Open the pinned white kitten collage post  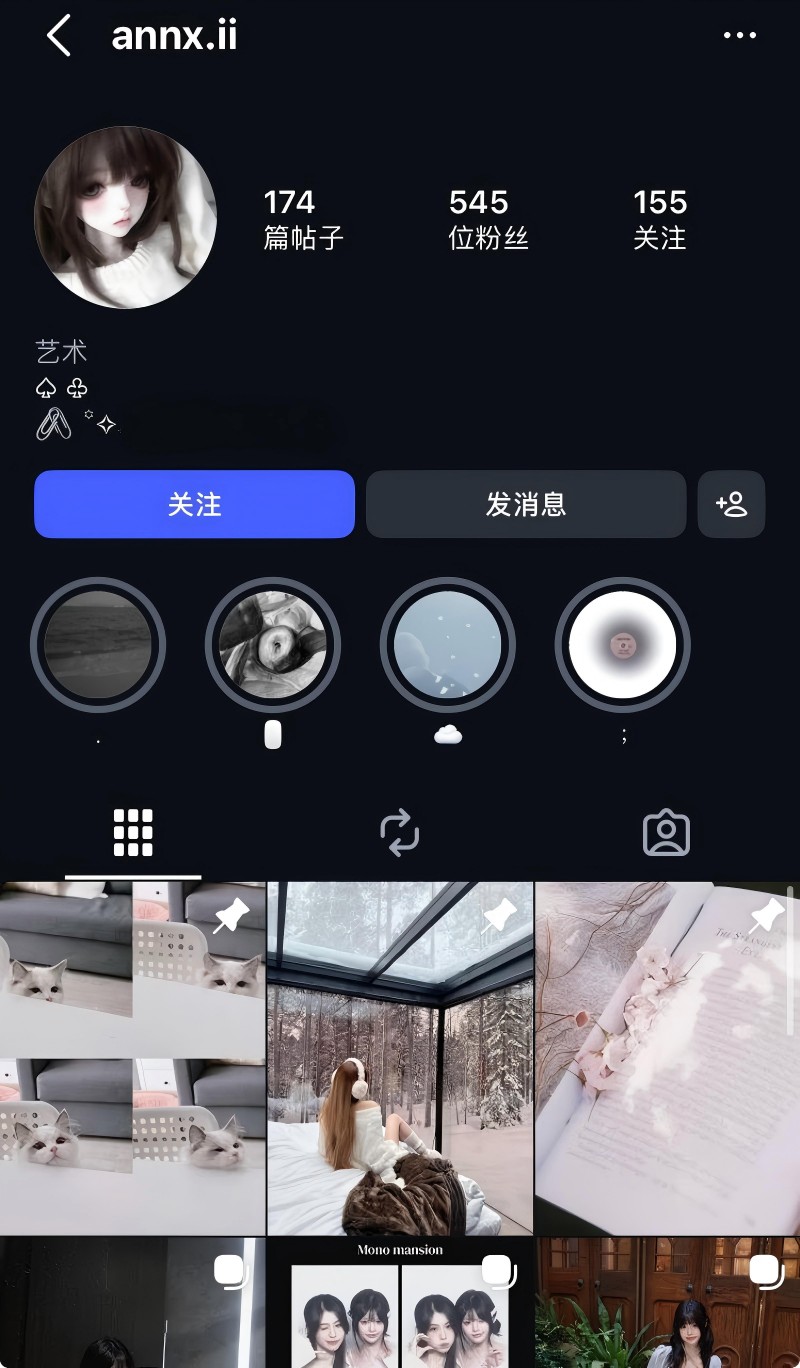tap(132, 1058)
